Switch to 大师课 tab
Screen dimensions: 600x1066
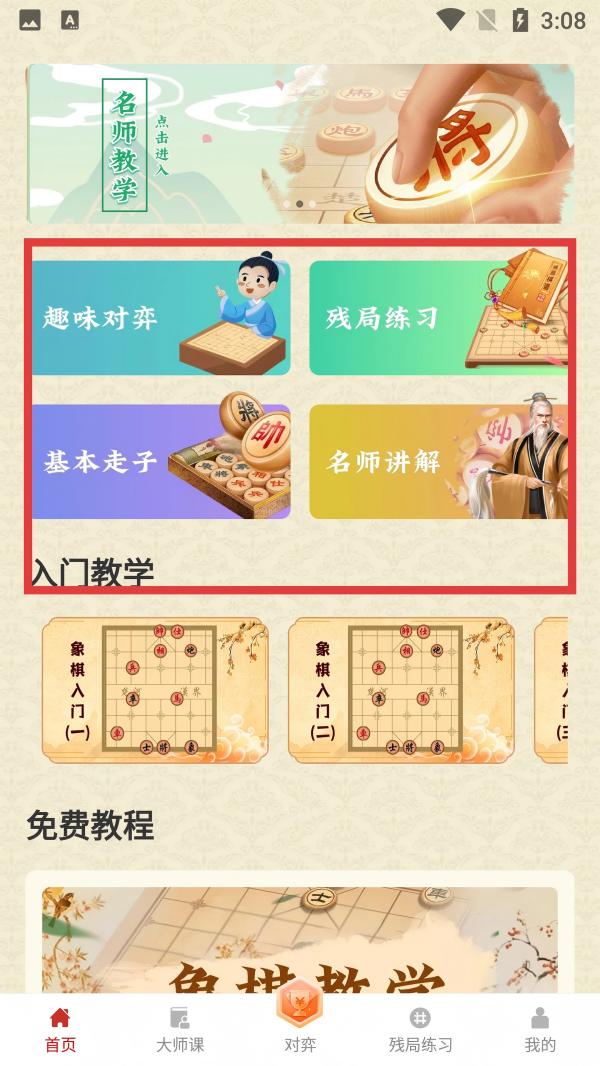coord(180,1030)
